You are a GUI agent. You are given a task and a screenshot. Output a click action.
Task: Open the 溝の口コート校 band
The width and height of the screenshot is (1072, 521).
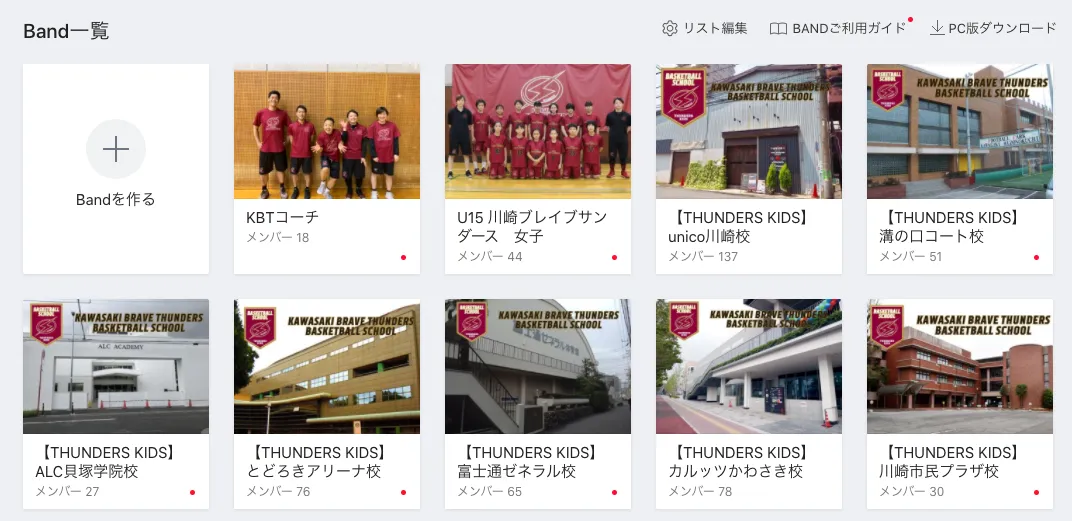pos(960,168)
